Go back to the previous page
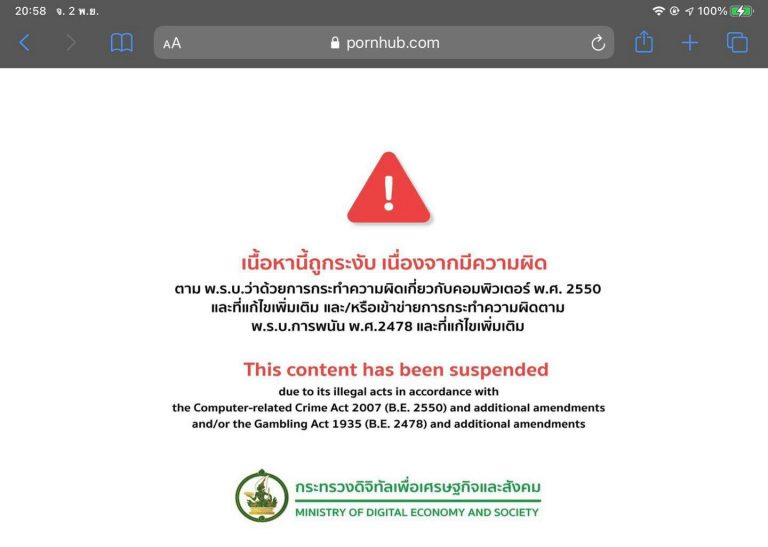 tap(24, 43)
